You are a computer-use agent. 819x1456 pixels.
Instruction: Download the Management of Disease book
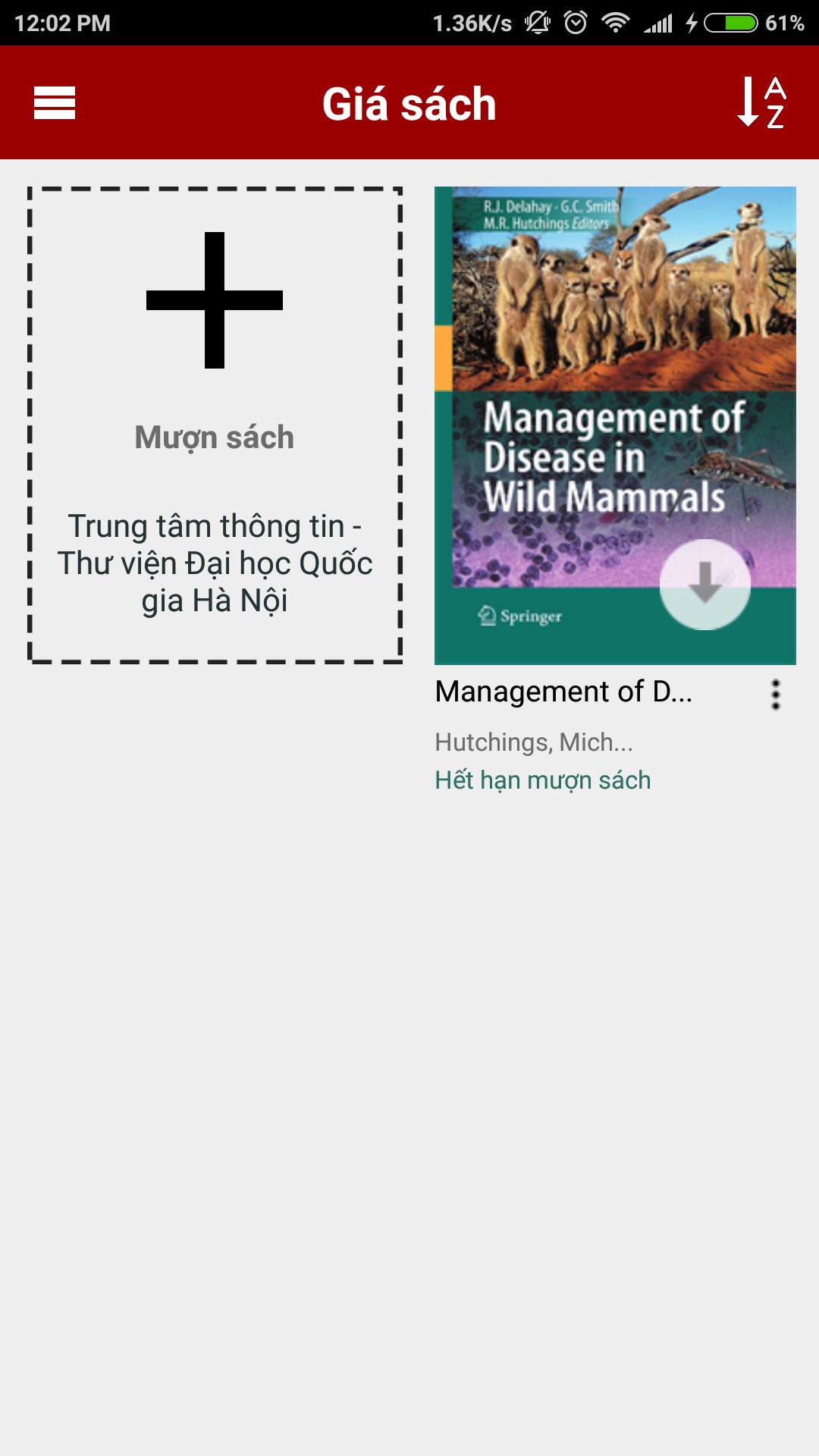[x=704, y=584]
